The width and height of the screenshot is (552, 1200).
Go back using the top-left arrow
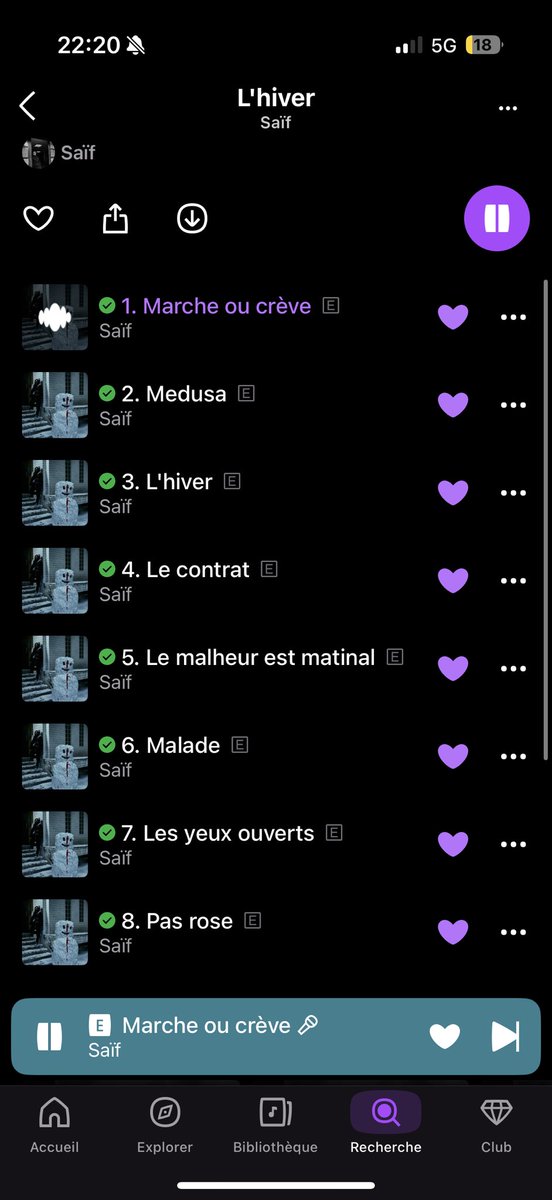27,106
